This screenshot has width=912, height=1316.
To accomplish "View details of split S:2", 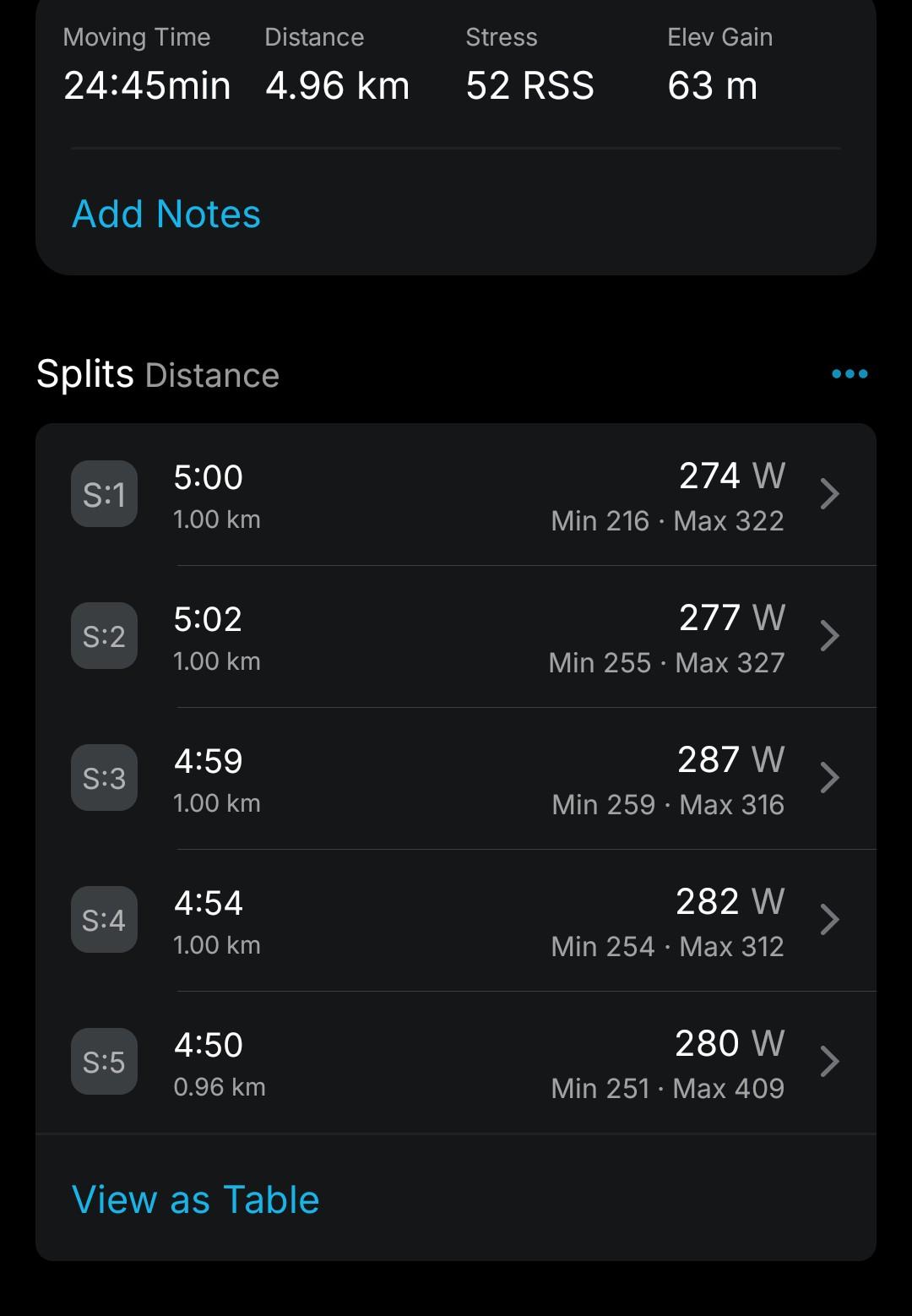I will click(x=456, y=637).
